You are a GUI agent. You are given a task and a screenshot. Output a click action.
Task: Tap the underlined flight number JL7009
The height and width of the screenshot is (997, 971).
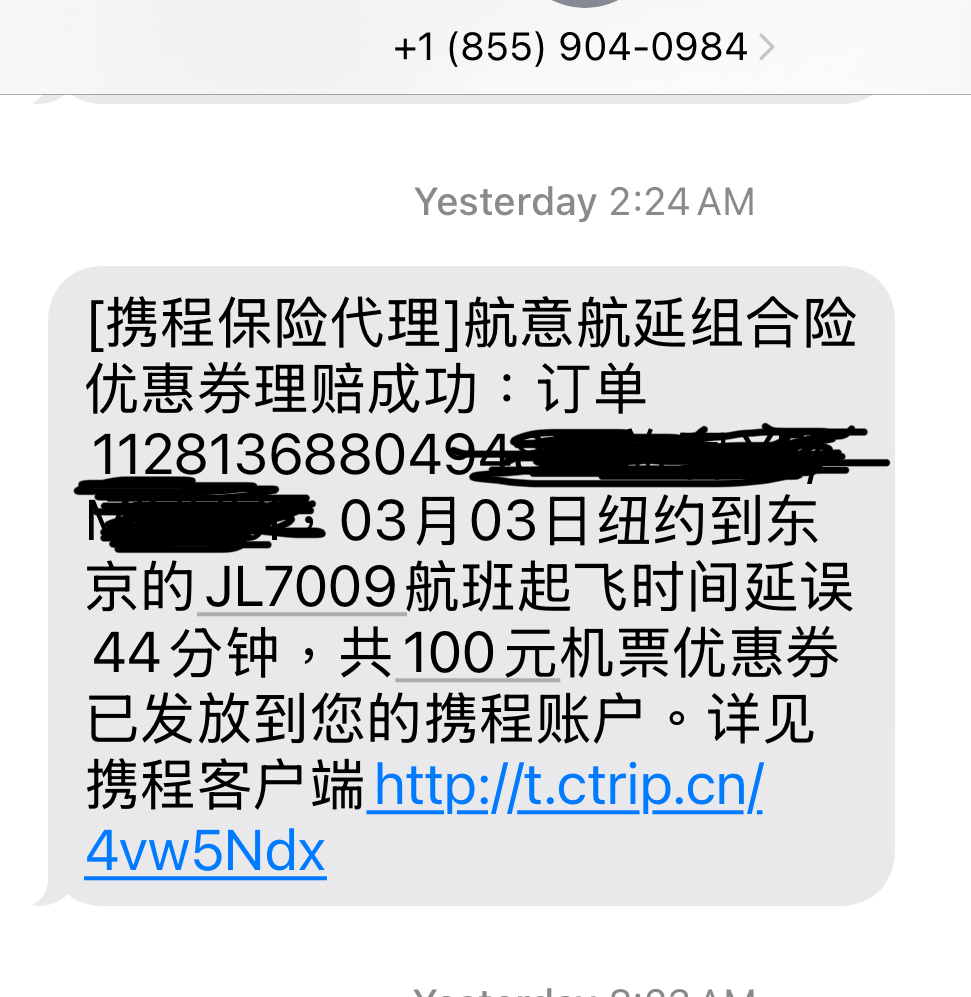point(301,589)
